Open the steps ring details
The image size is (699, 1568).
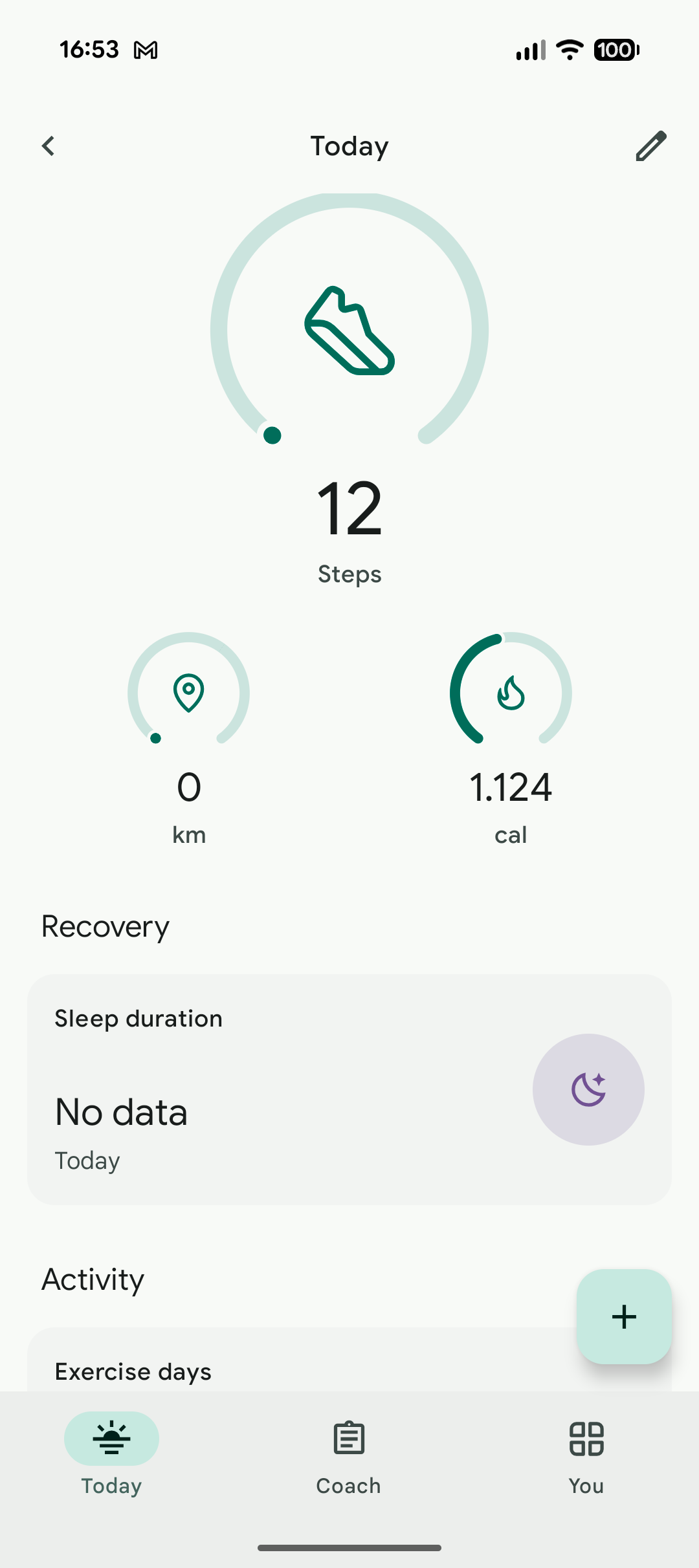[349, 331]
